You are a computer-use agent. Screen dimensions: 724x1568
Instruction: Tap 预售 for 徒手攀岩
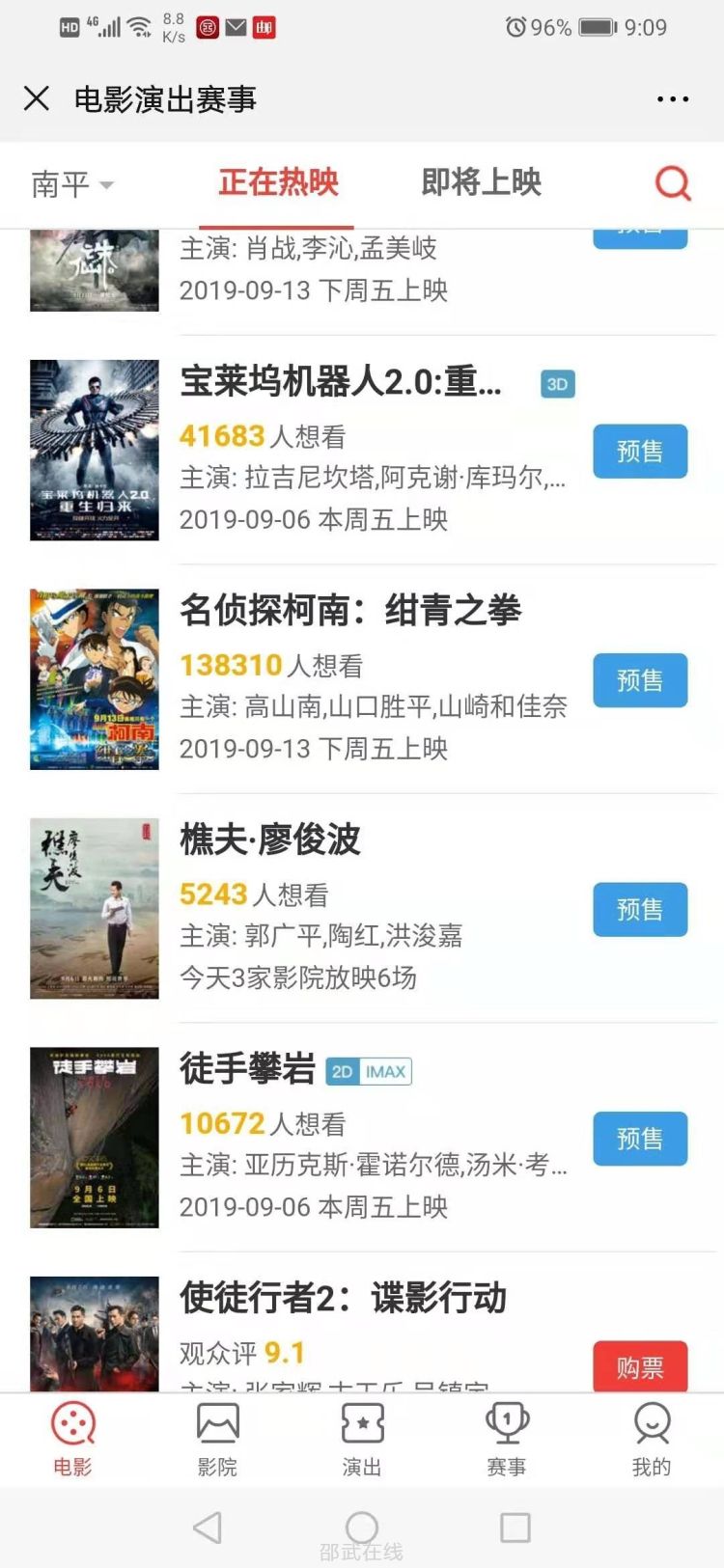click(x=639, y=1139)
